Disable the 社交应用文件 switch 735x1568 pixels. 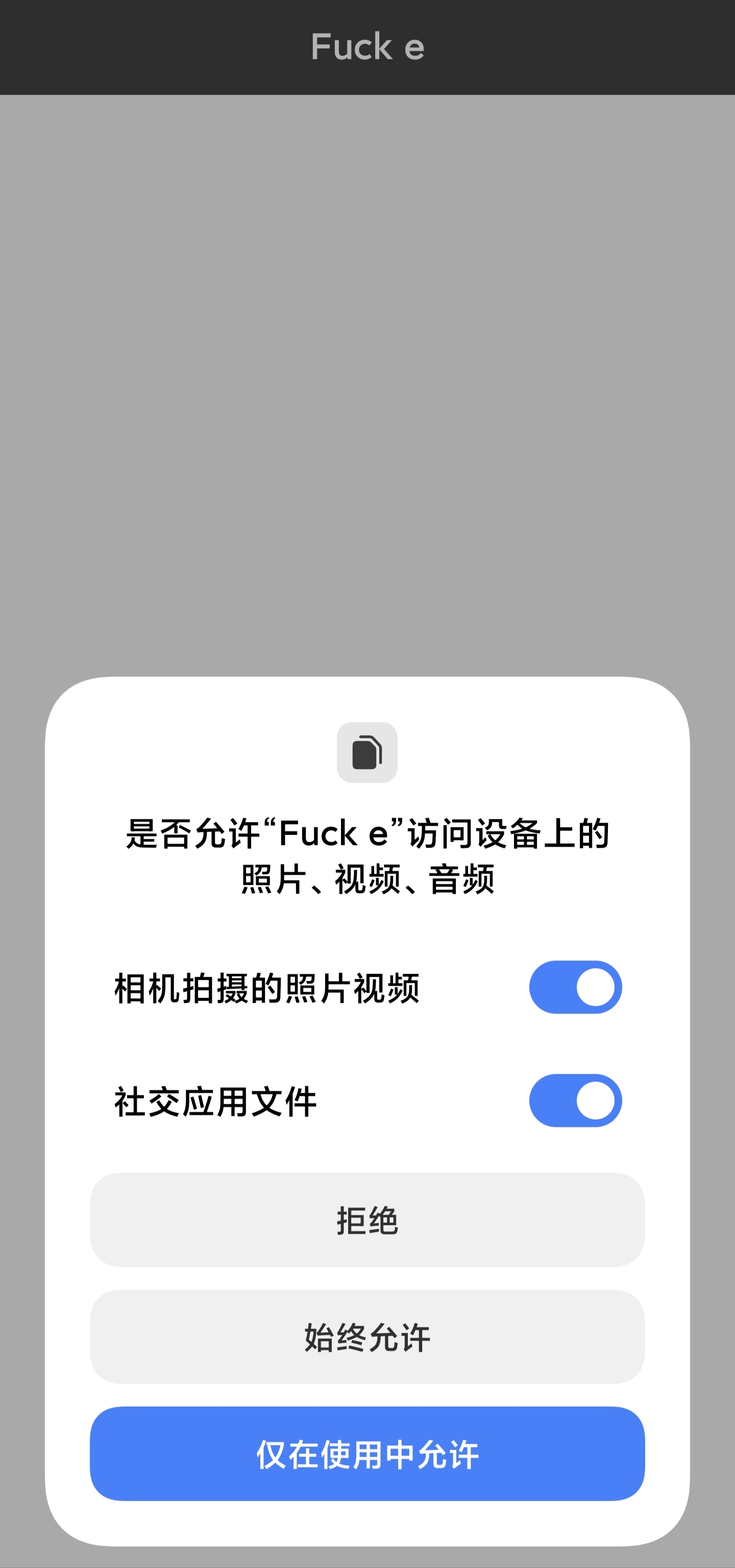[575, 1100]
